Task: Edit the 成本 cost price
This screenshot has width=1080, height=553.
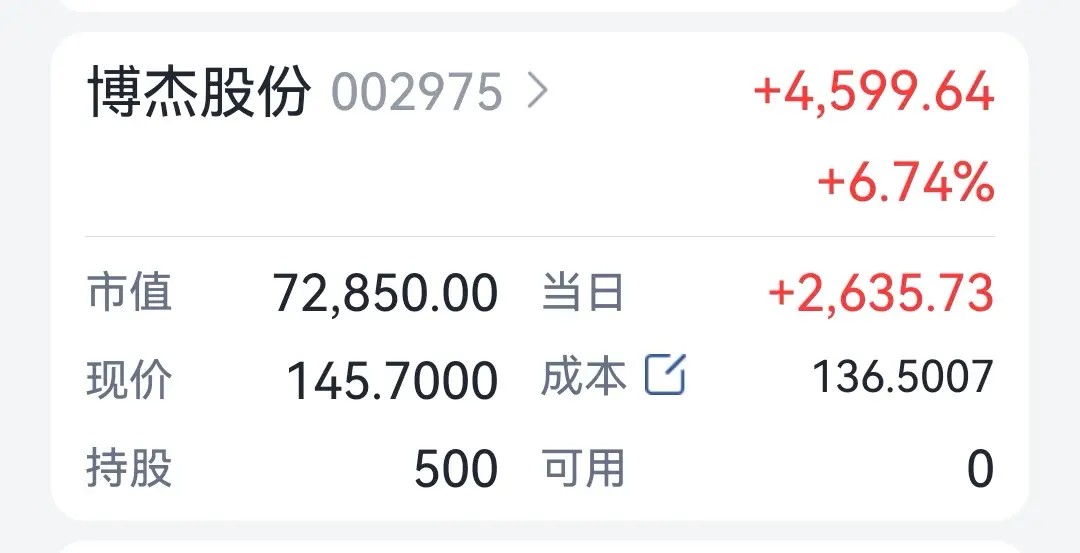Action: [665, 374]
